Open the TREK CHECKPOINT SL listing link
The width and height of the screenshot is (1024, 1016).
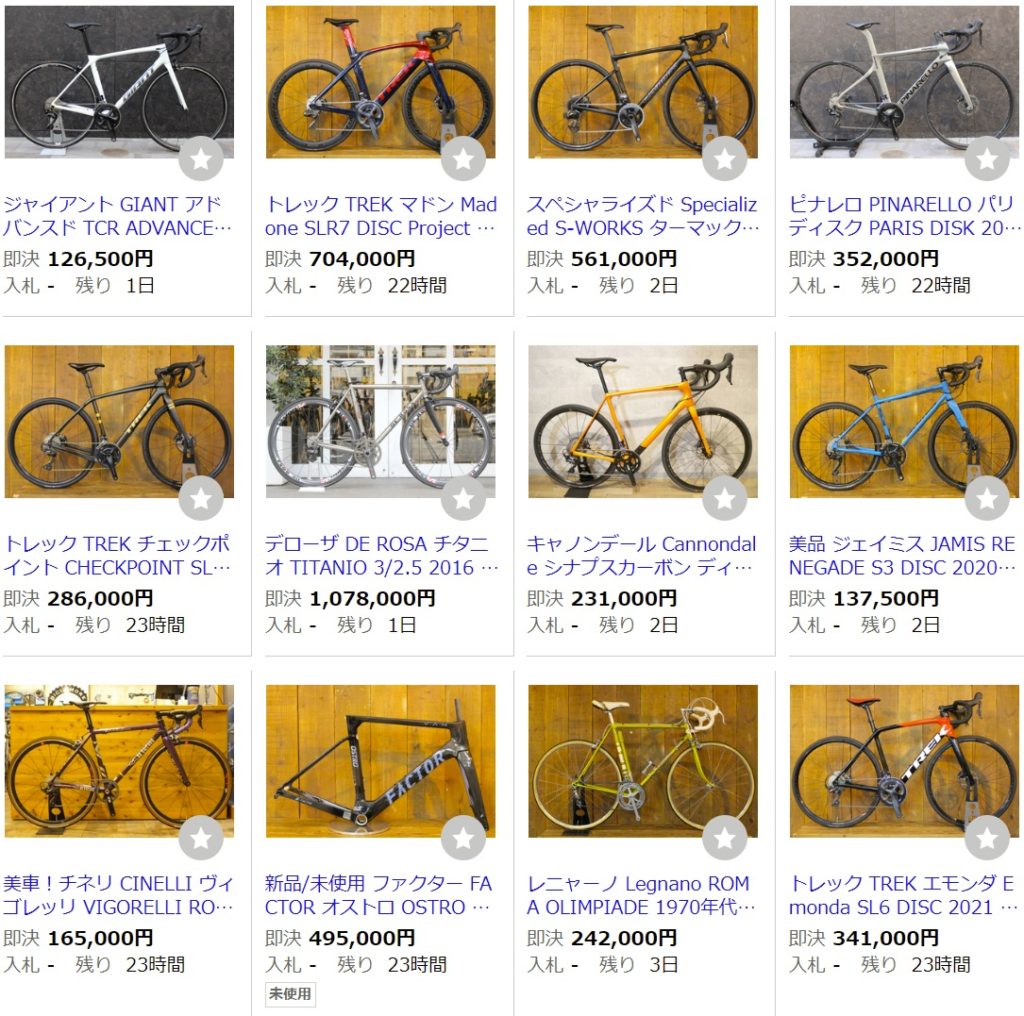click(x=118, y=556)
